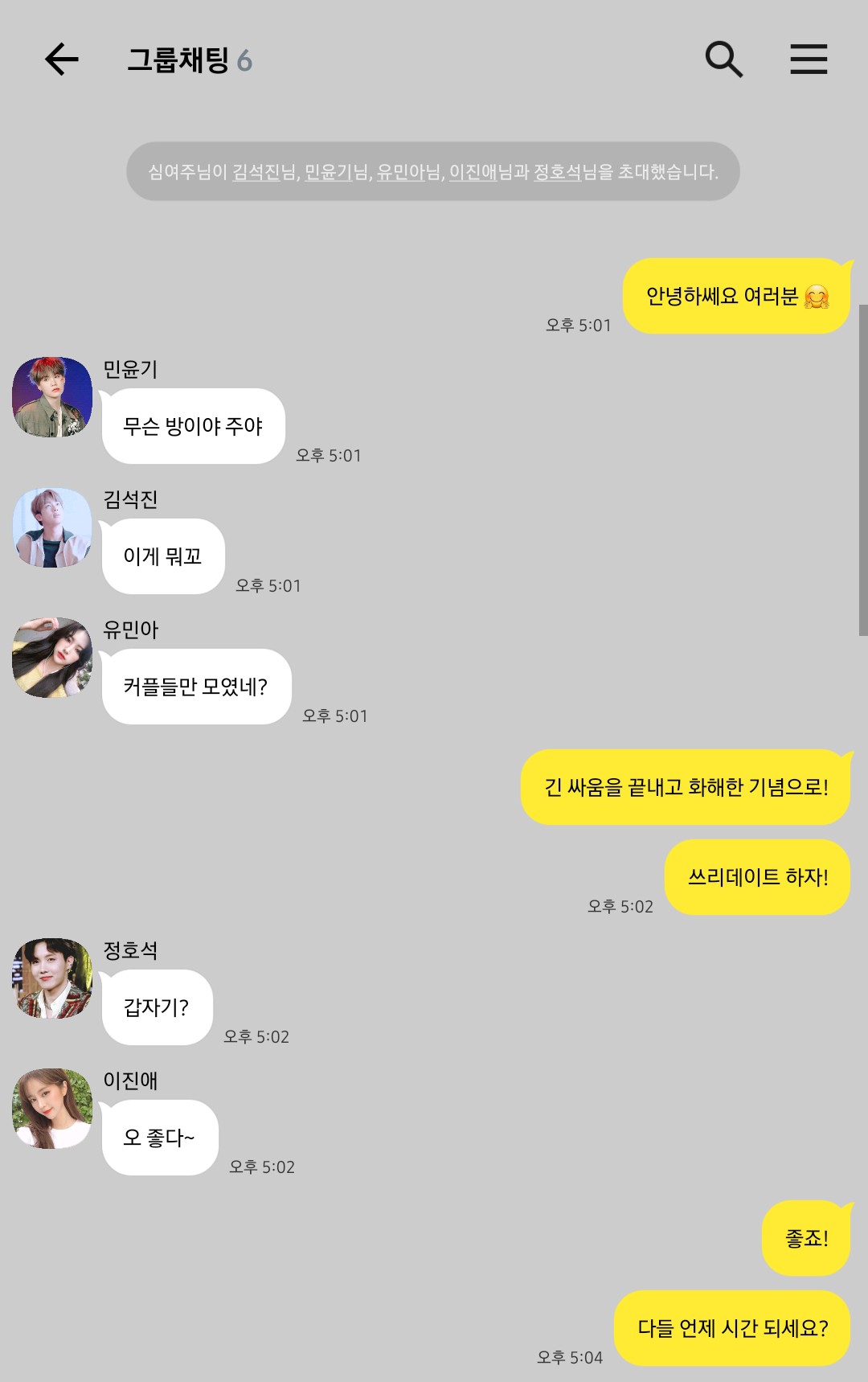Open 김석진 link in invite notice

point(256,171)
